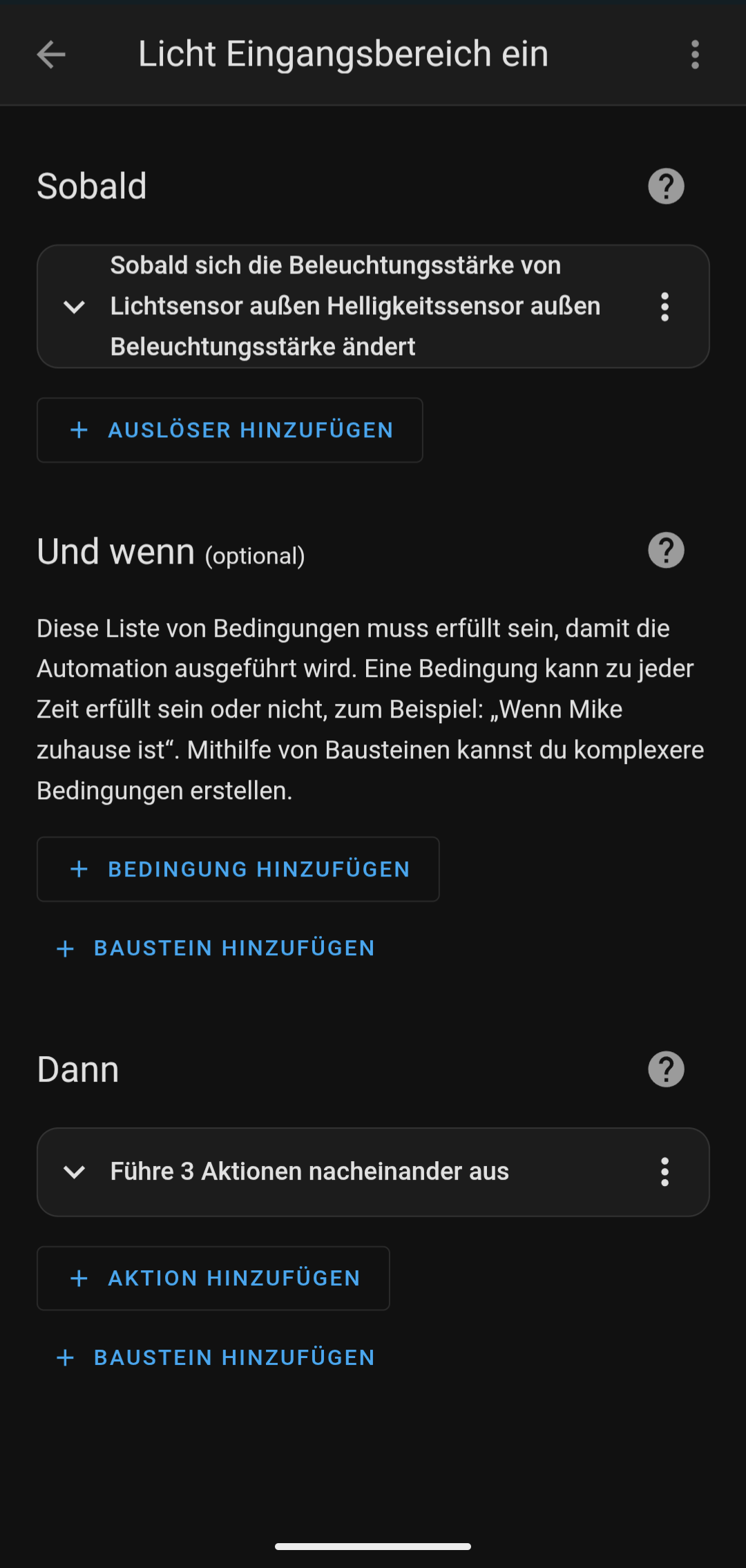Viewport: 746px width, 1568px height.
Task: Go back using the top arrow
Action: pyautogui.click(x=51, y=55)
